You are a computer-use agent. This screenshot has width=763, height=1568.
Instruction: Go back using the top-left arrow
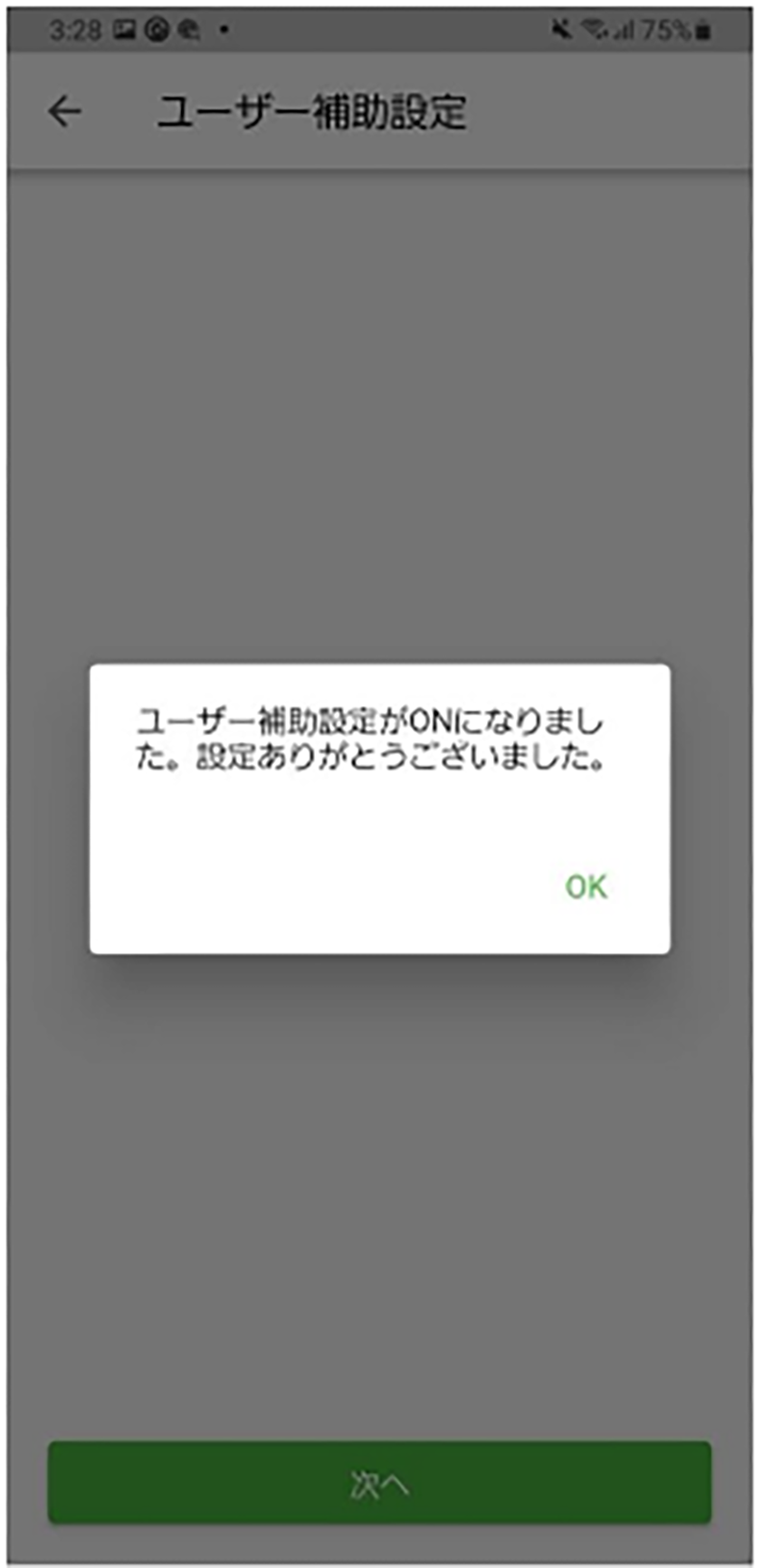pos(64,112)
